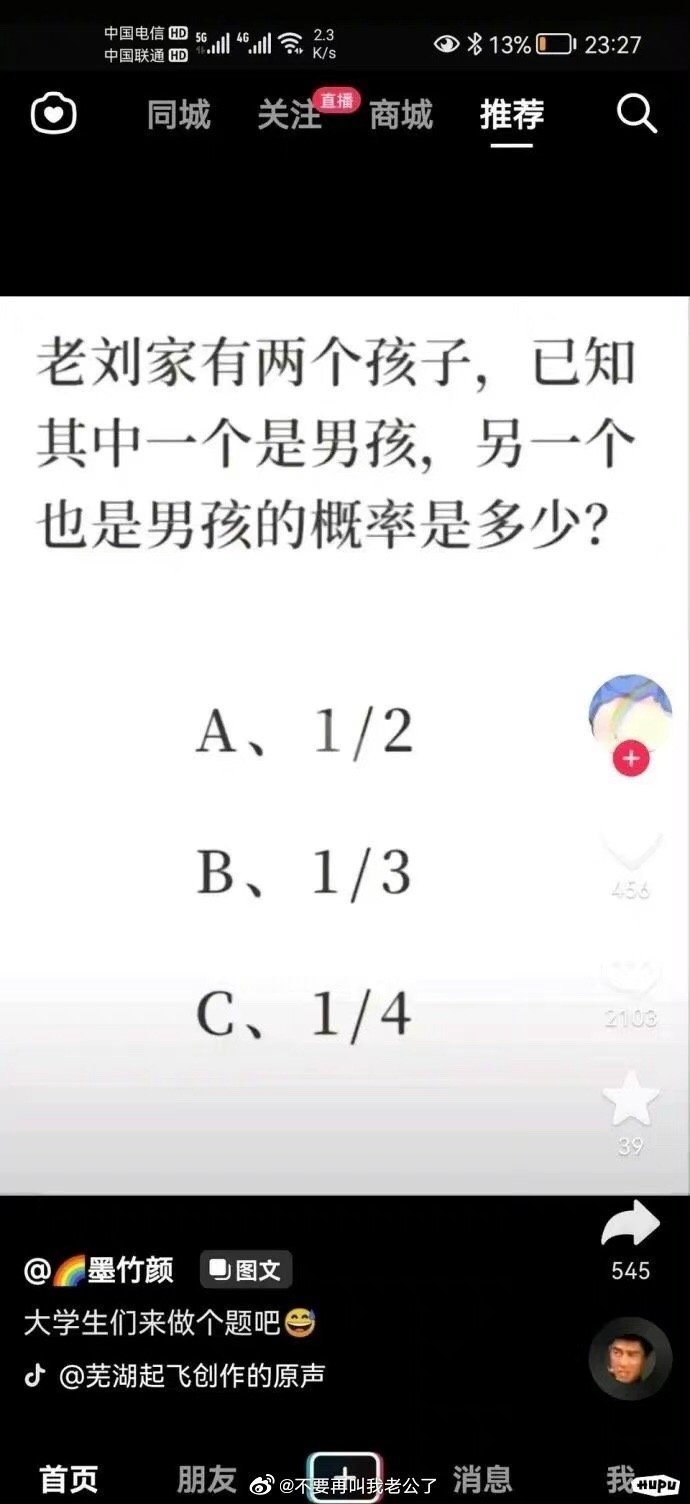Screen dimensions: 690x1504
Task: Share this post using the arrow icon
Action: pyautogui.click(x=630, y=1226)
